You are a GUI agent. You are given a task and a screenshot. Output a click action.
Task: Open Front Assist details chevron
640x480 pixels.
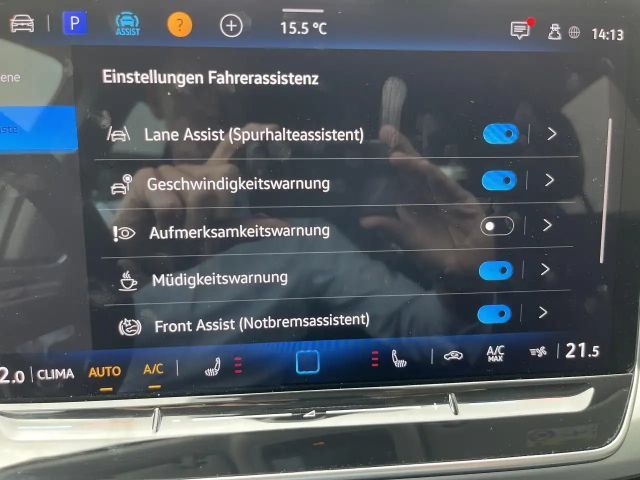coord(543,312)
